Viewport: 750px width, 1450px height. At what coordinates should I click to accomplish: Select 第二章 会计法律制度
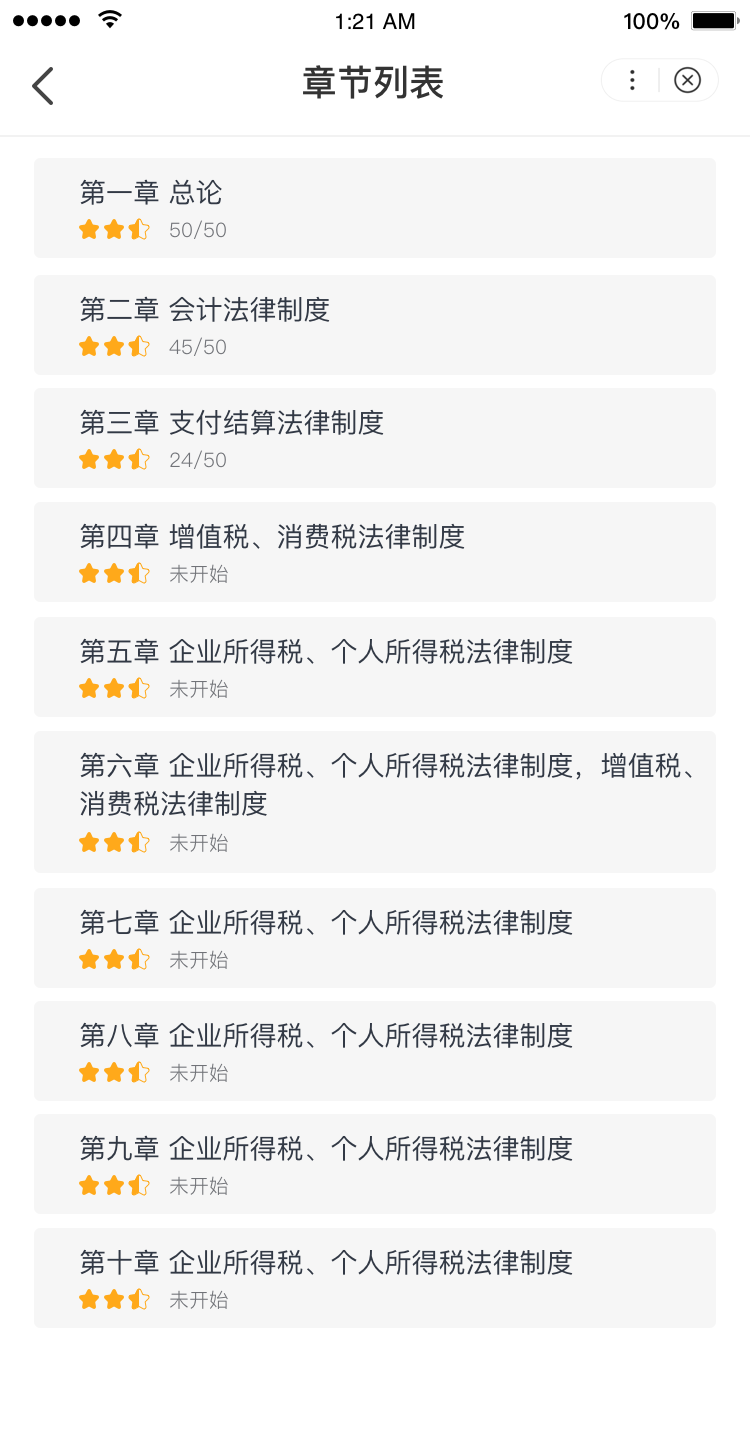click(x=374, y=325)
